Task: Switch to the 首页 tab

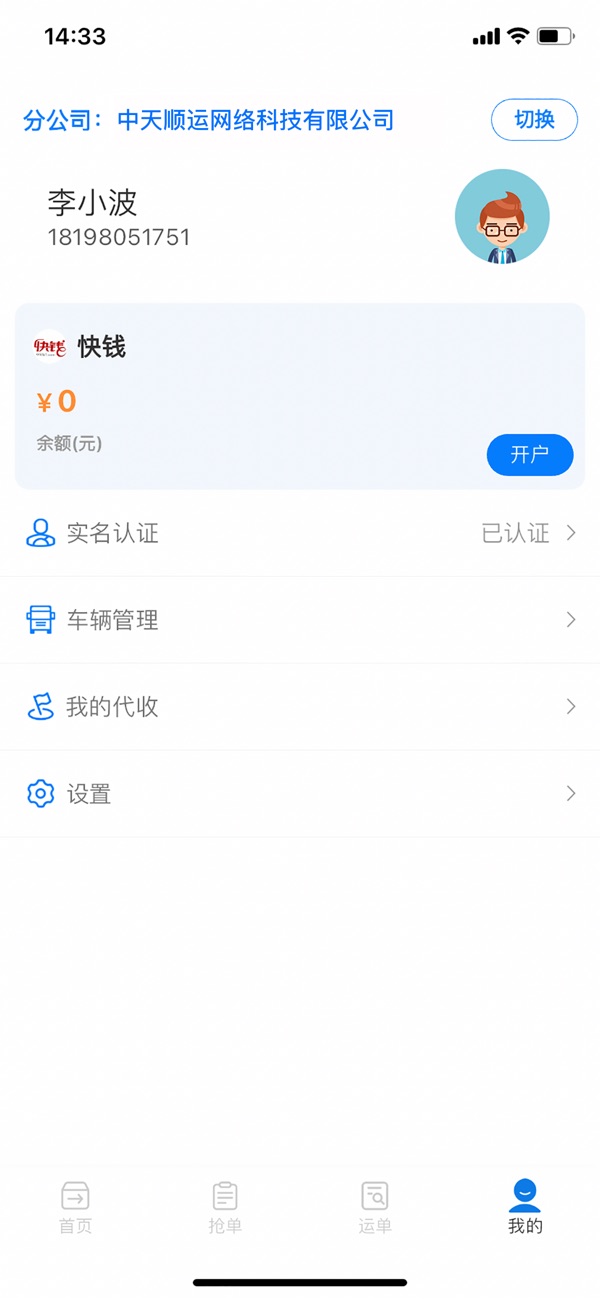Action: click(75, 1207)
